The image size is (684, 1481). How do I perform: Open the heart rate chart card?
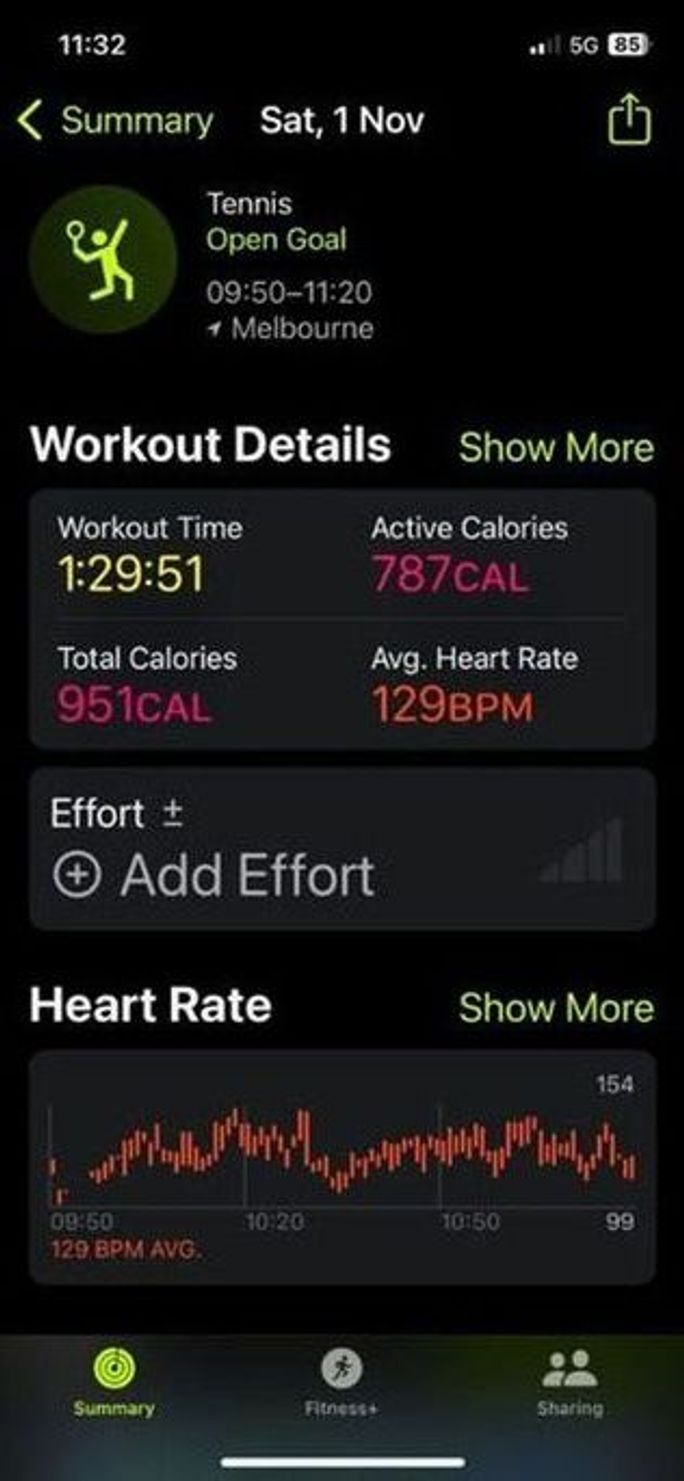[x=342, y=1167]
